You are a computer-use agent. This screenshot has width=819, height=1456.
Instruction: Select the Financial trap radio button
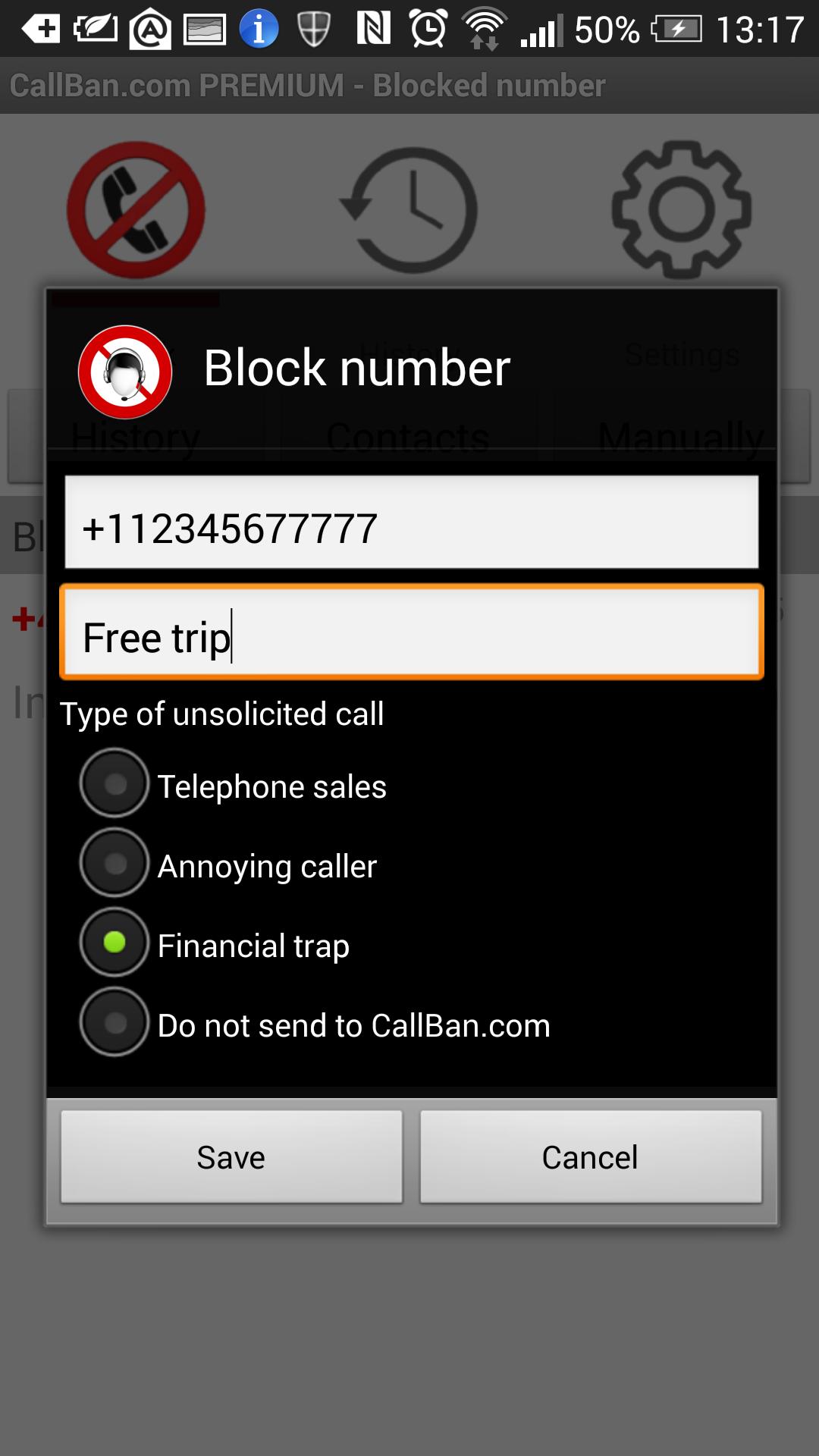pyautogui.click(x=115, y=943)
